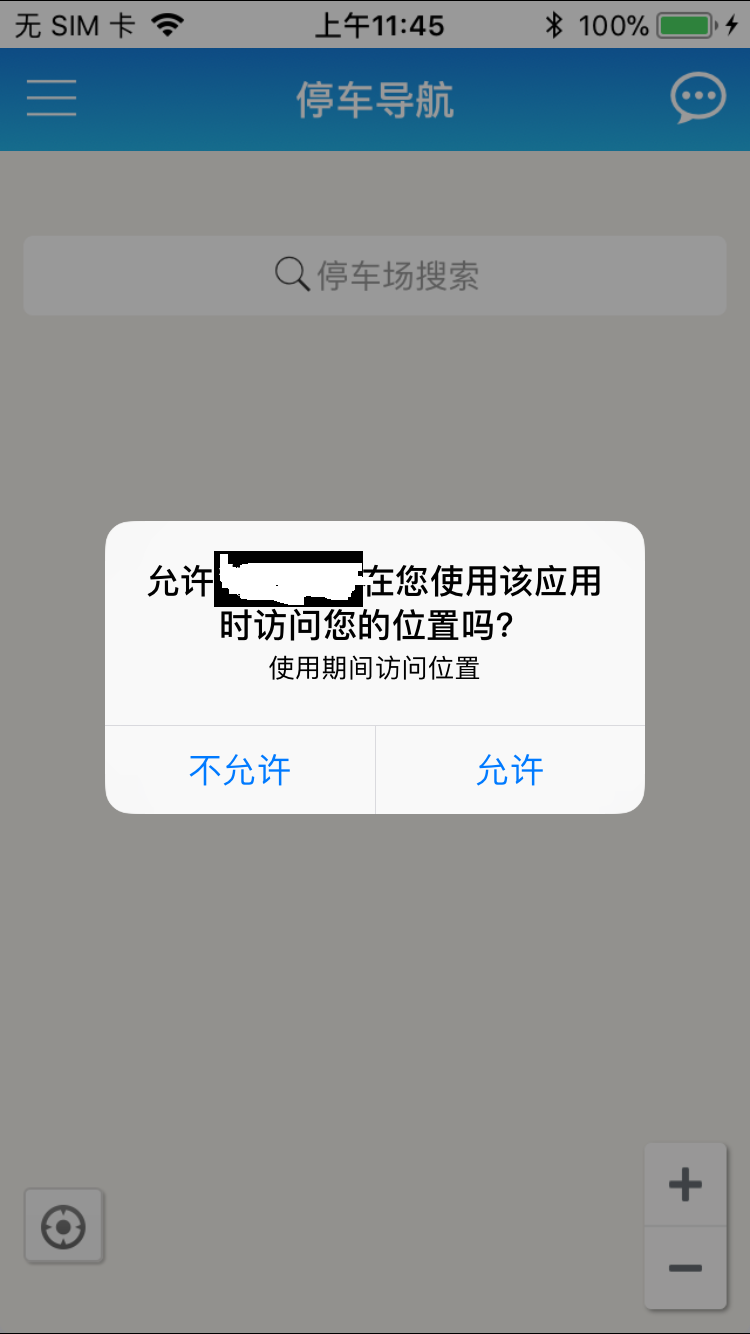This screenshot has height=1334, width=750.
Task: Open the messages chat bubble icon
Action: click(x=697, y=99)
